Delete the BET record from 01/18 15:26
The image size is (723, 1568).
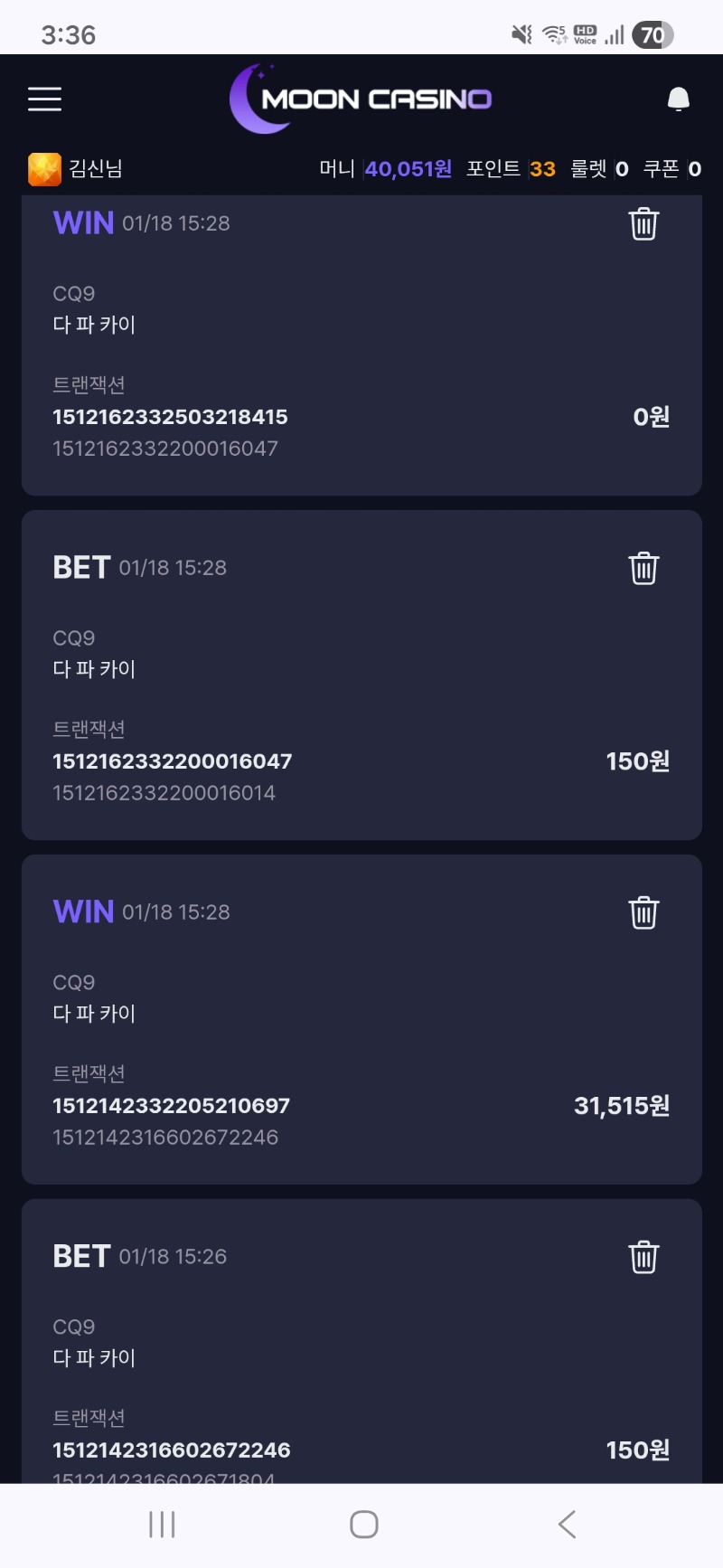click(x=643, y=1256)
